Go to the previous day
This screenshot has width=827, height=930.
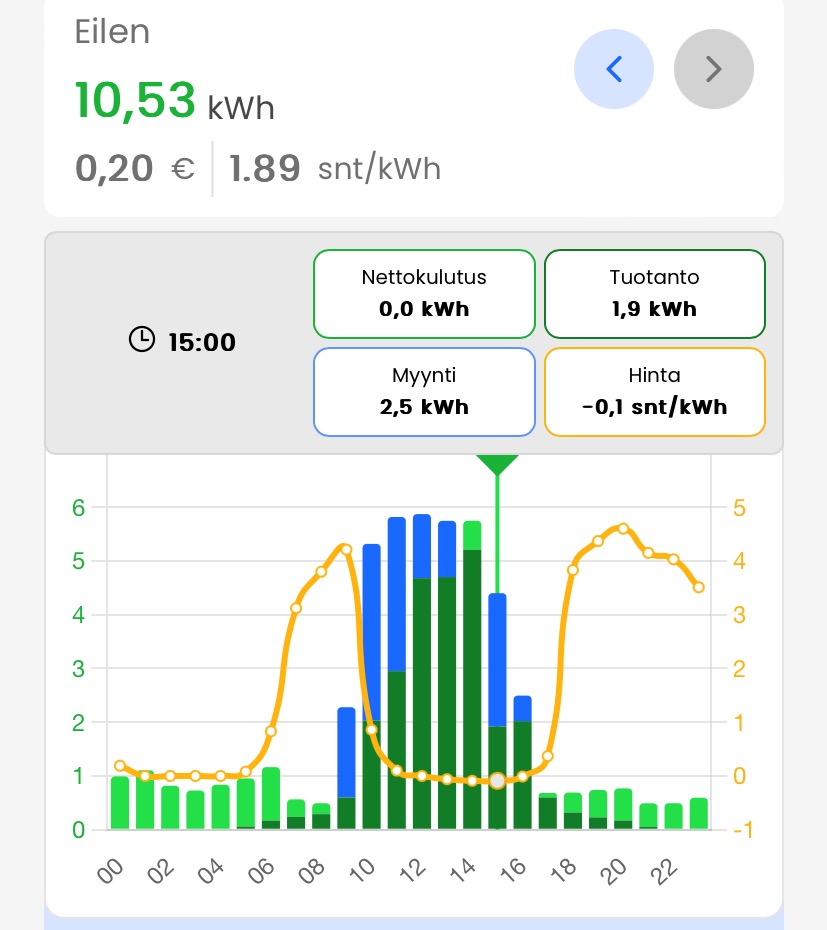613,69
